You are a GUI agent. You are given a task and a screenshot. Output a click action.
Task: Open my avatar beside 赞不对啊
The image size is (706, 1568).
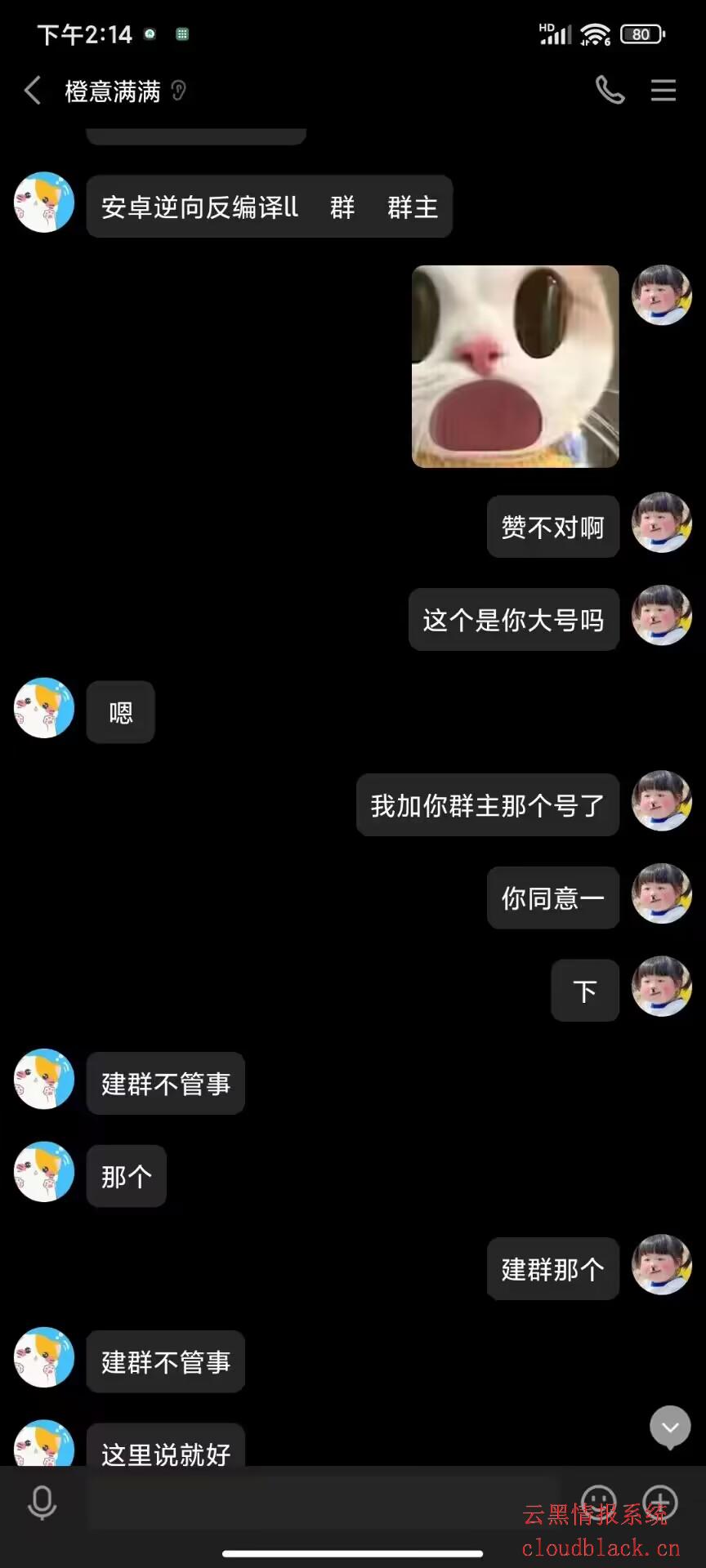click(661, 523)
